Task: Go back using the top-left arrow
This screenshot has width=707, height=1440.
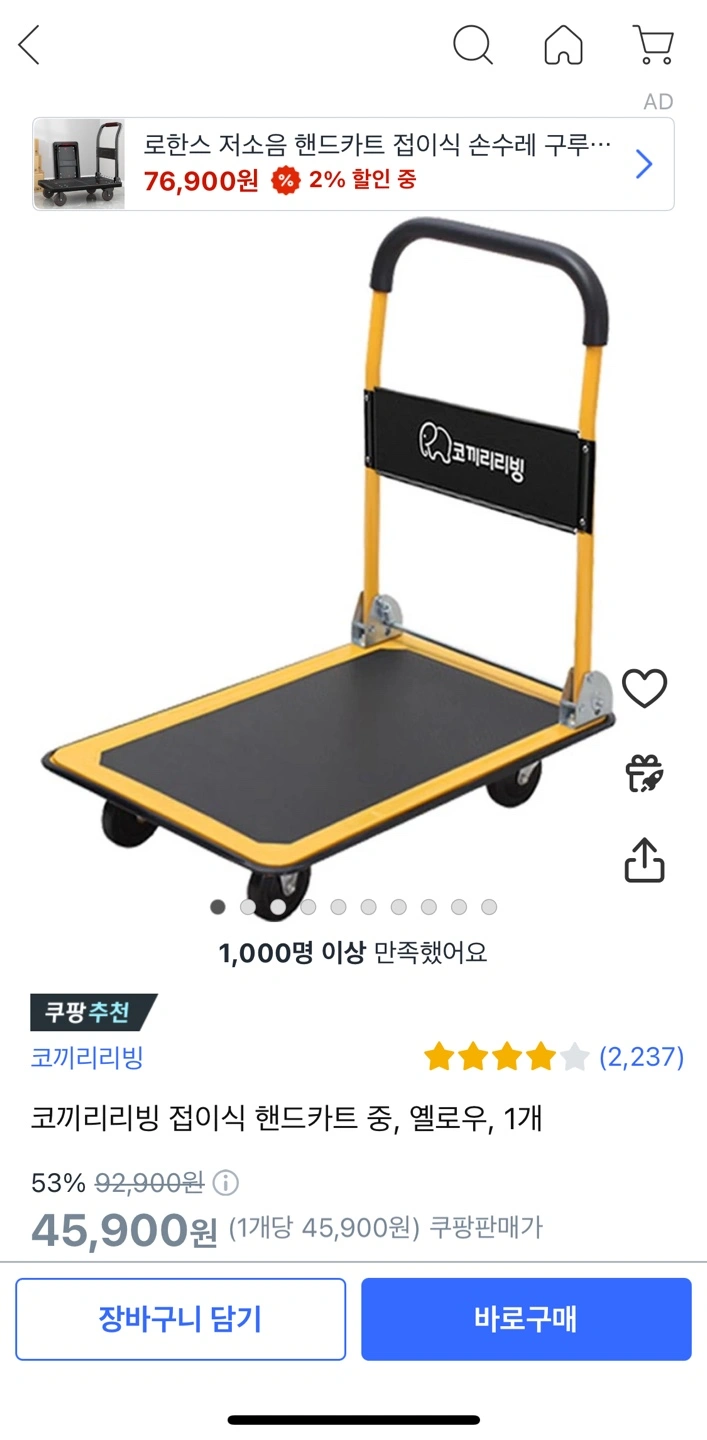Action: (x=30, y=45)
